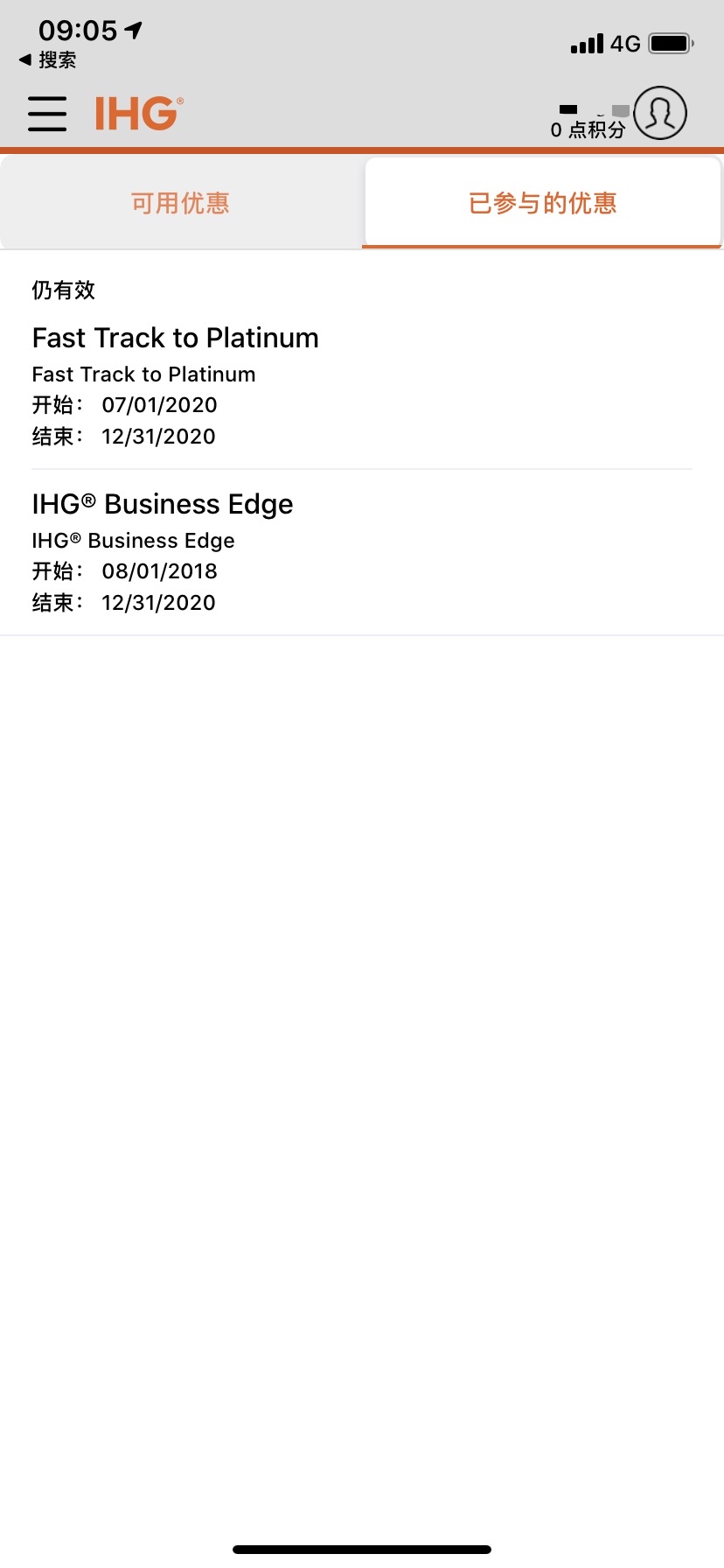
Task: Switch to the 可用优惠 tab
Action: click(x=181, y=203)
